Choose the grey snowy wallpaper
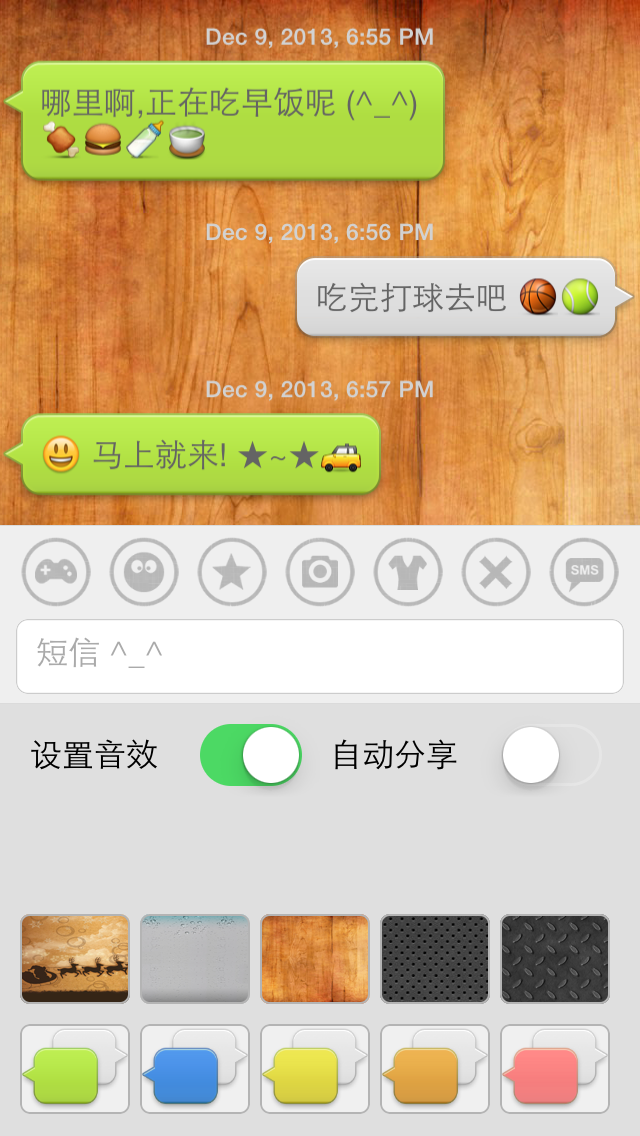Viewport: 640px width, 1136px height. (195, 958)
